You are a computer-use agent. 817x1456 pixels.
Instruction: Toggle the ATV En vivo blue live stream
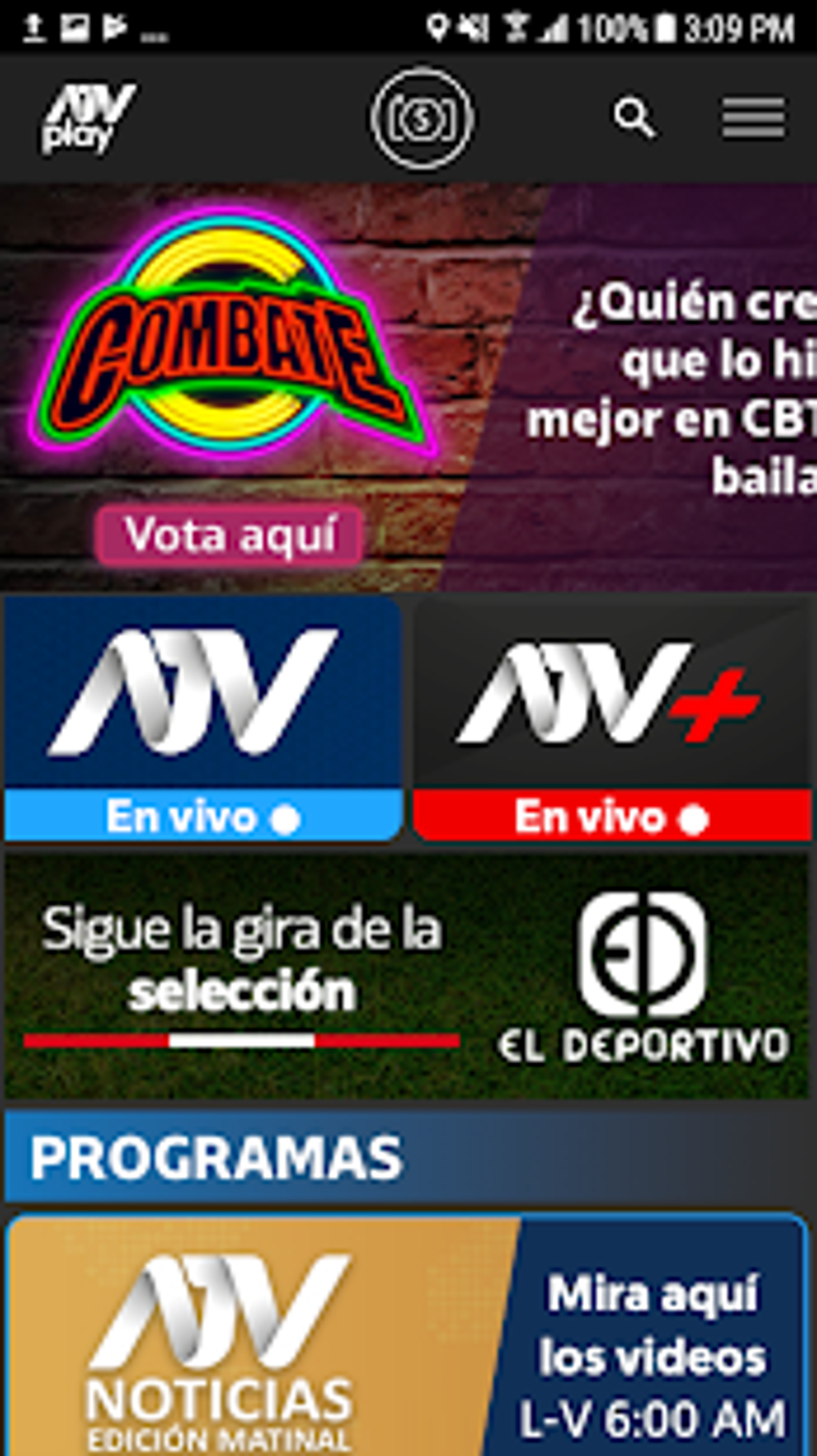tap(202, 817)
